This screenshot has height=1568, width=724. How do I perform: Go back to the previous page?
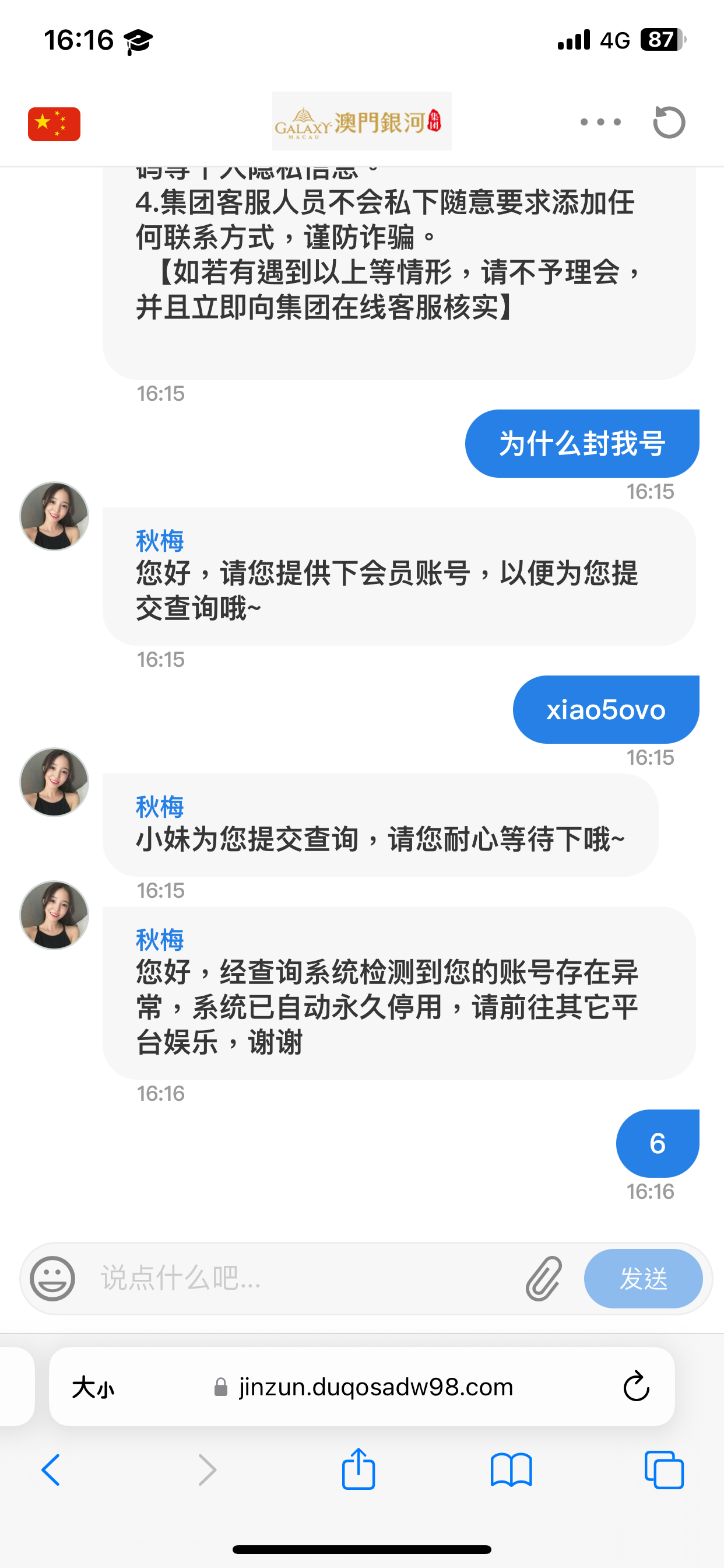tap(51, 1470)
